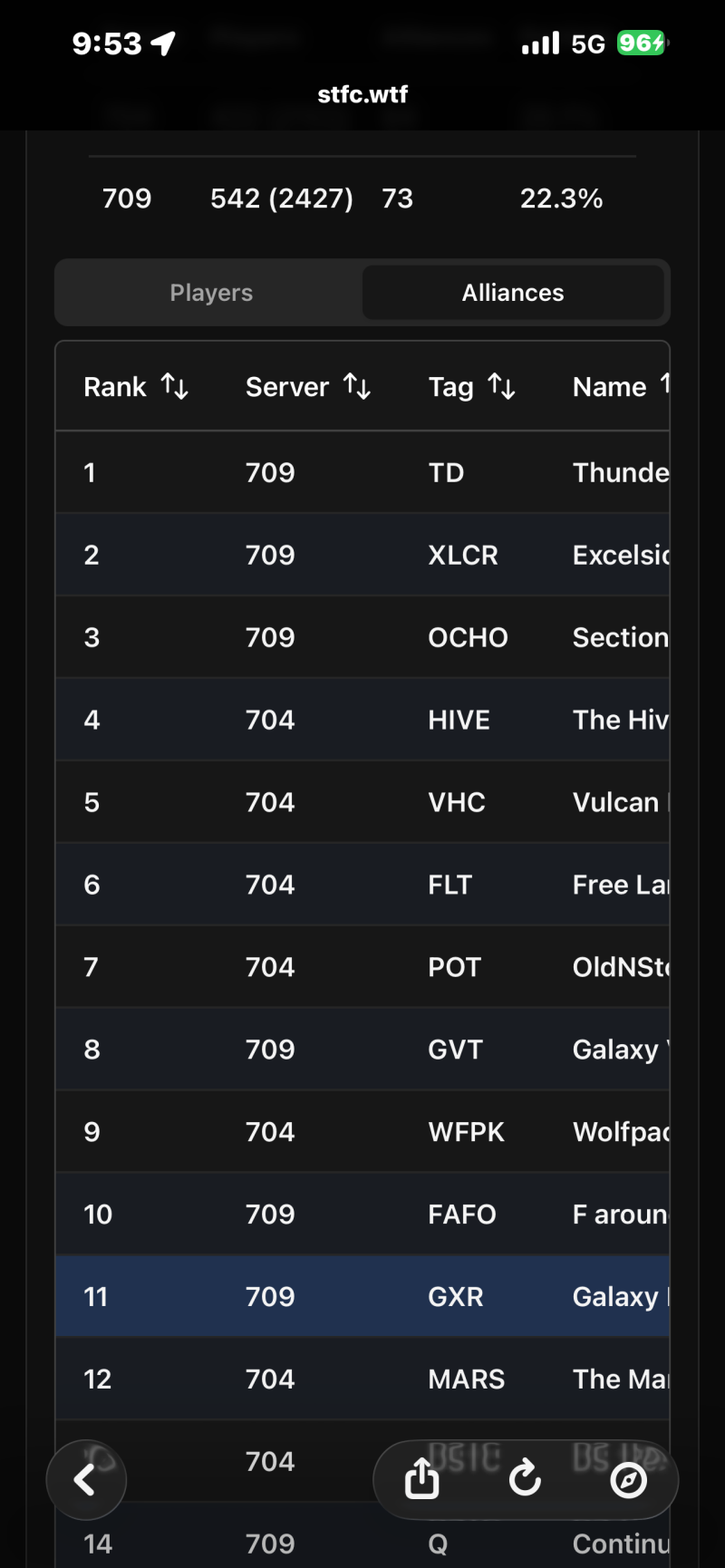Screen dimensions: 725x1568
Task: Open the compass browser icon
Action: (x=628, y=1480)
